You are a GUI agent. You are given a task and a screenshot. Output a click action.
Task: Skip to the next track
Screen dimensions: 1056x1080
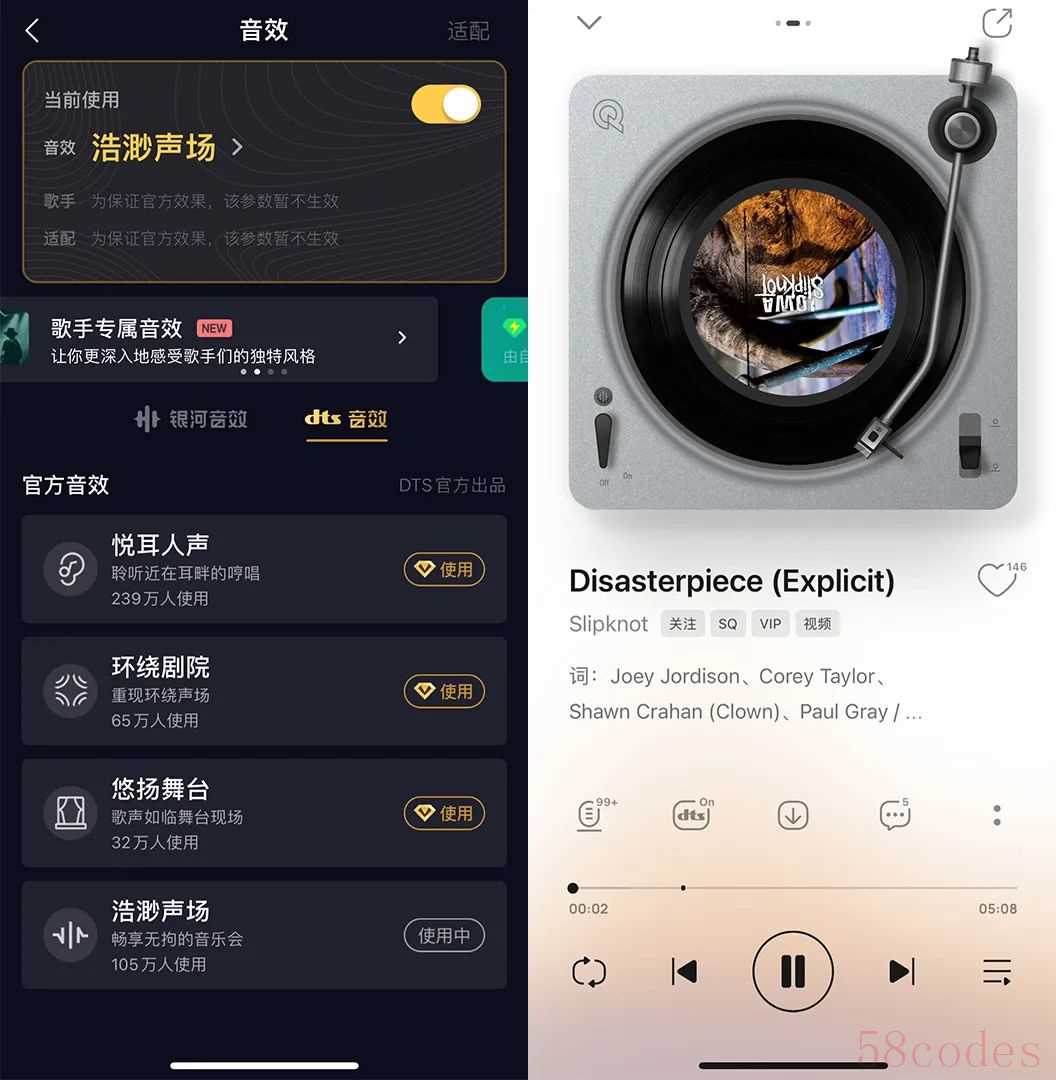(901, 971)
